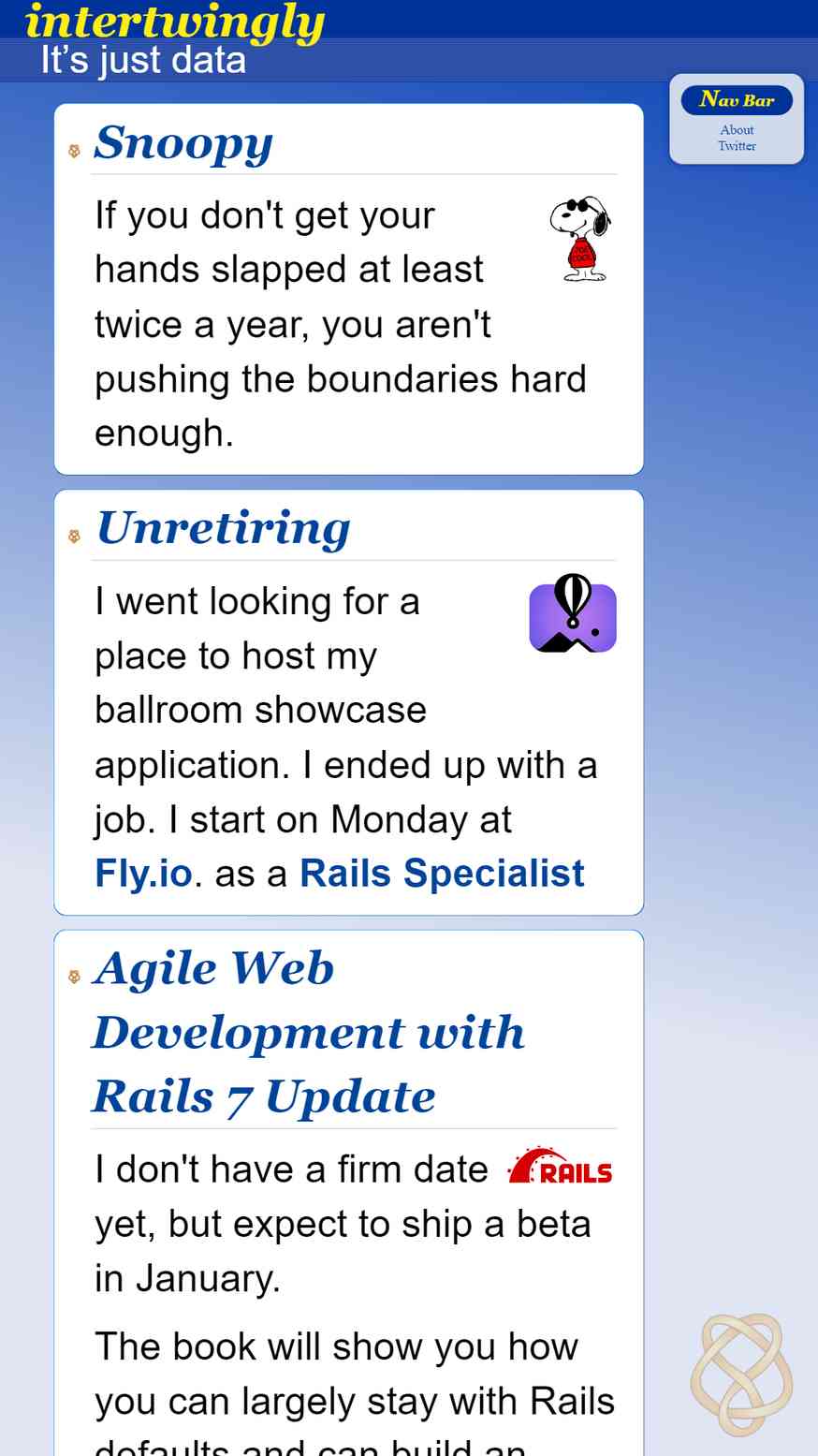
Task: Open the Unretiring post title
Action: (223, 528)
